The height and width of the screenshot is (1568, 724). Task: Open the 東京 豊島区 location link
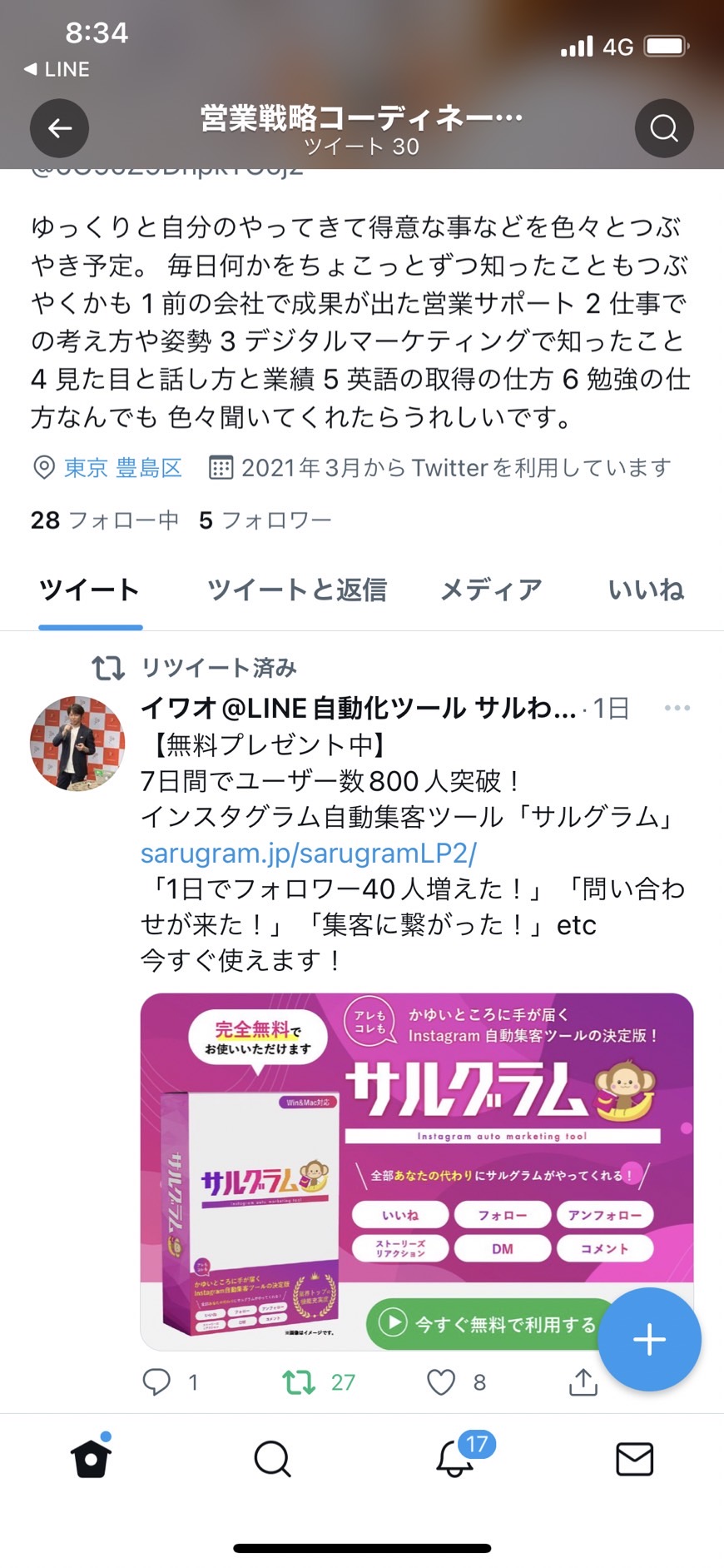tap(122, 468)
